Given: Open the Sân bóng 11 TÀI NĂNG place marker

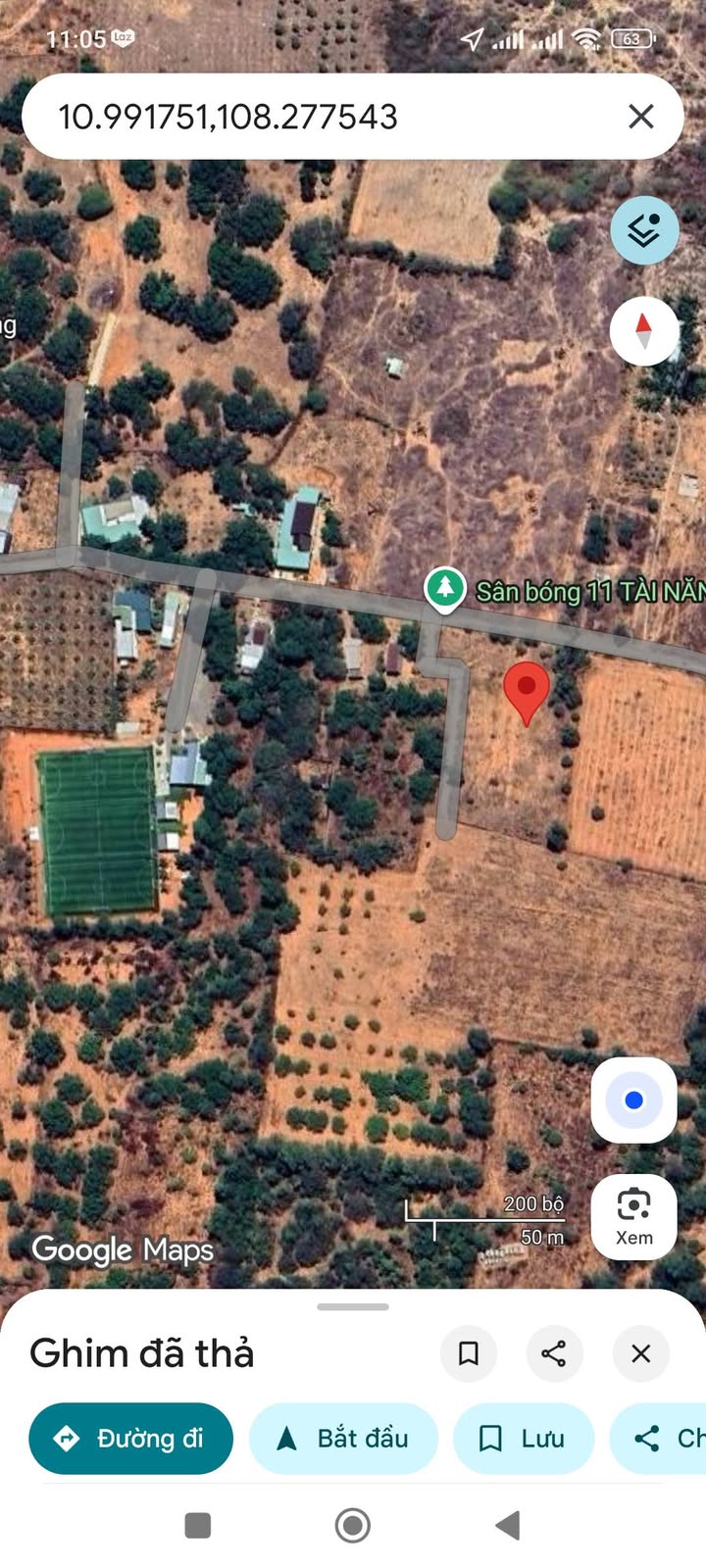Looking at the screenshot, I should pos(445,589).
